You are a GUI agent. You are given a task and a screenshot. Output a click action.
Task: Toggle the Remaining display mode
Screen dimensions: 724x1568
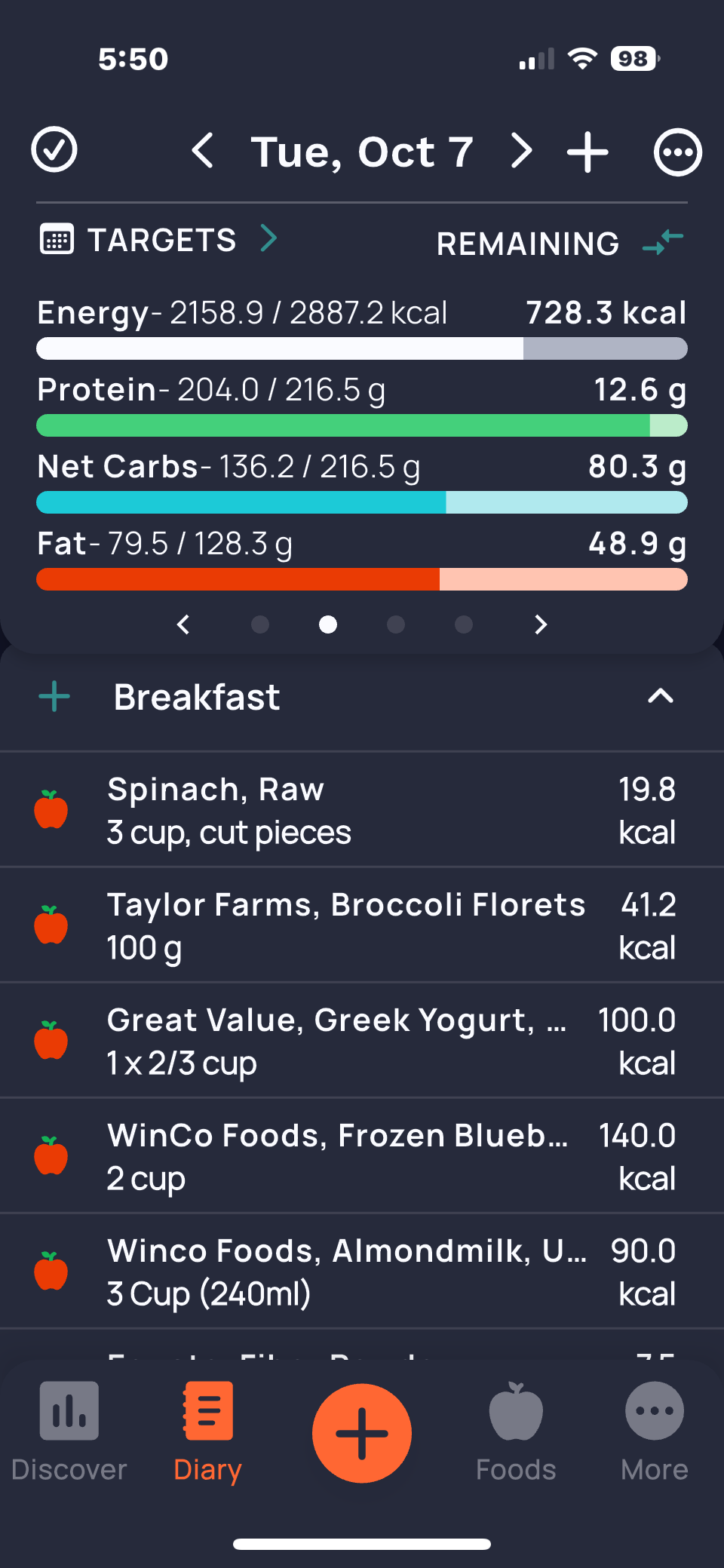pyautogui.click(x=662, y=242)
